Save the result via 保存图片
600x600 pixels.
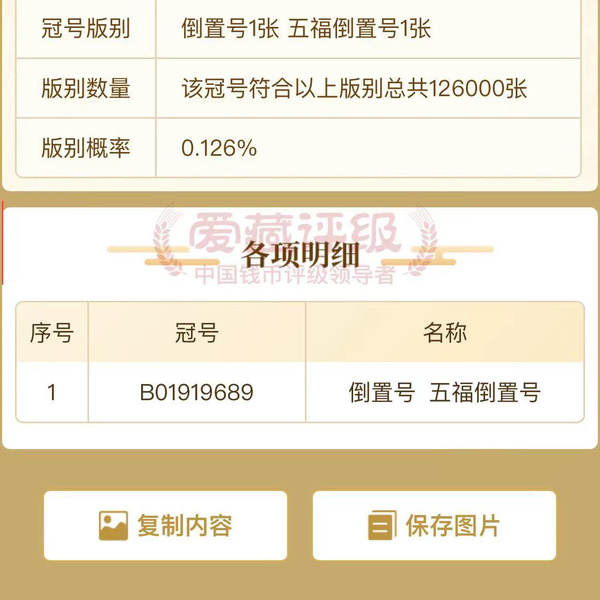click(x=434, y=525)
